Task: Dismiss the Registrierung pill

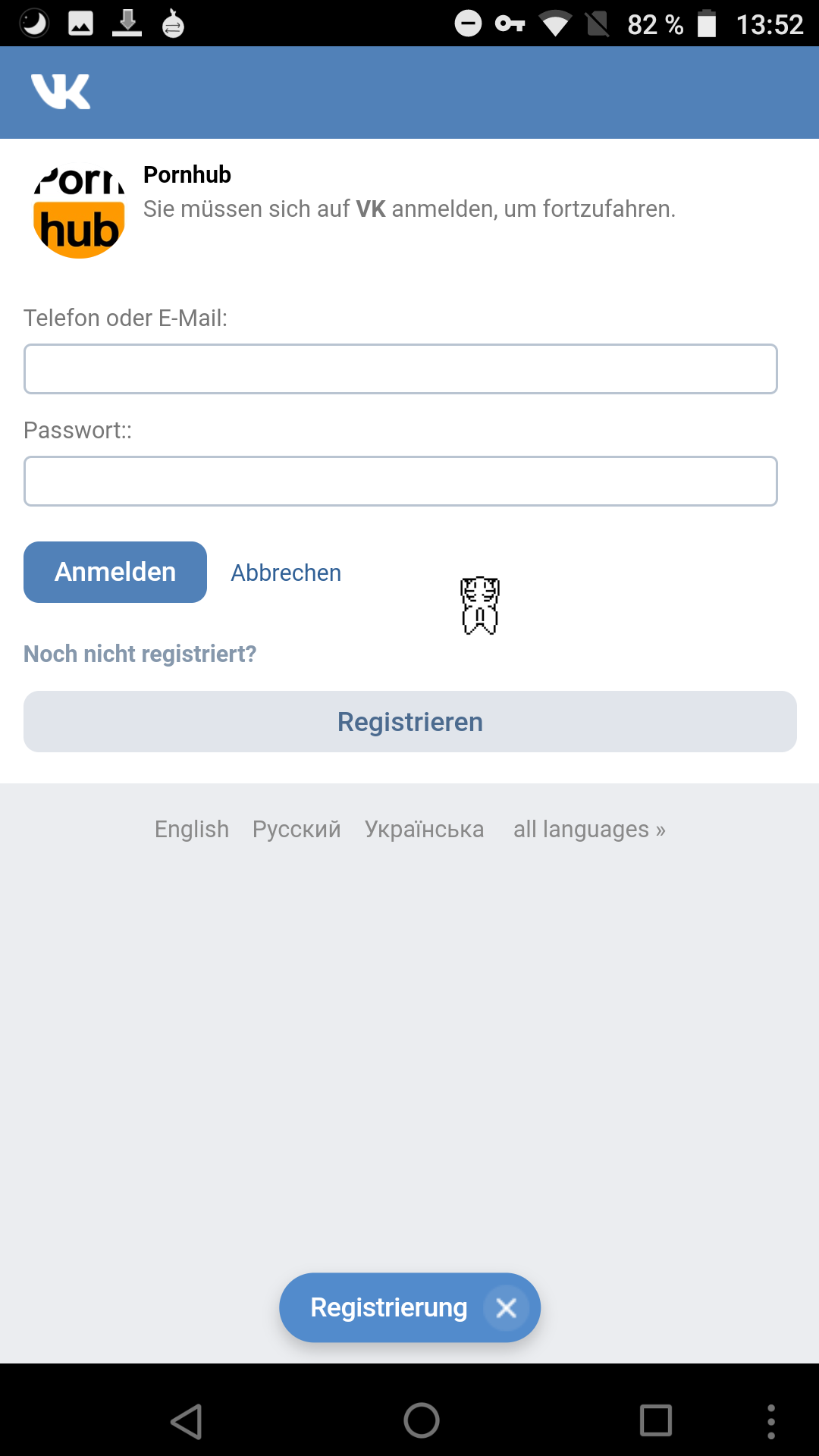Action: pyautogui.click(x=506, y=1307)
